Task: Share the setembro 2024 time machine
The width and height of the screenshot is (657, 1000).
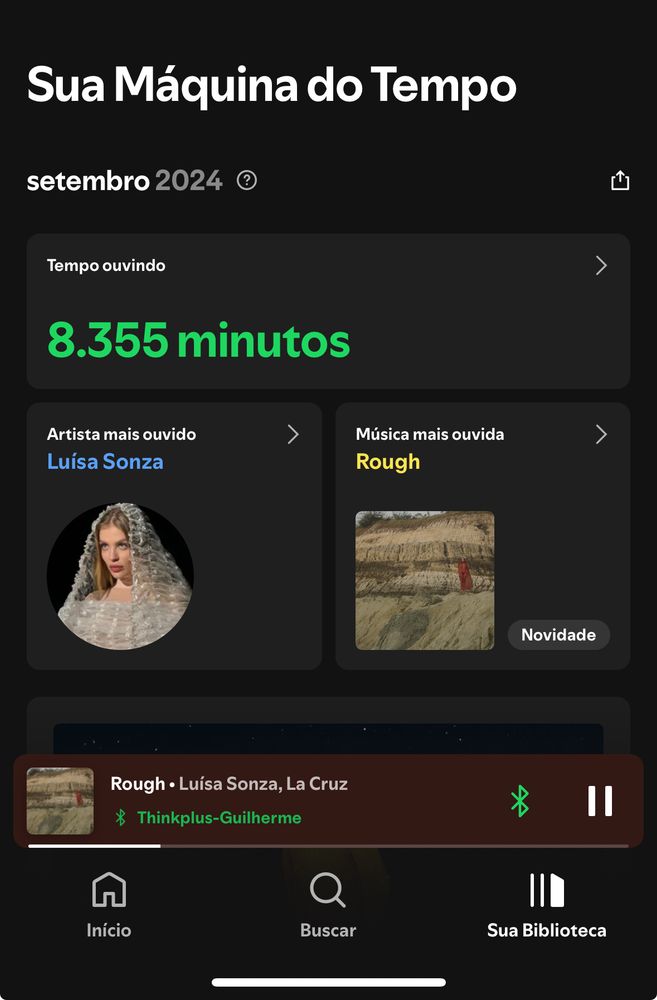Action: click(620, 181)
